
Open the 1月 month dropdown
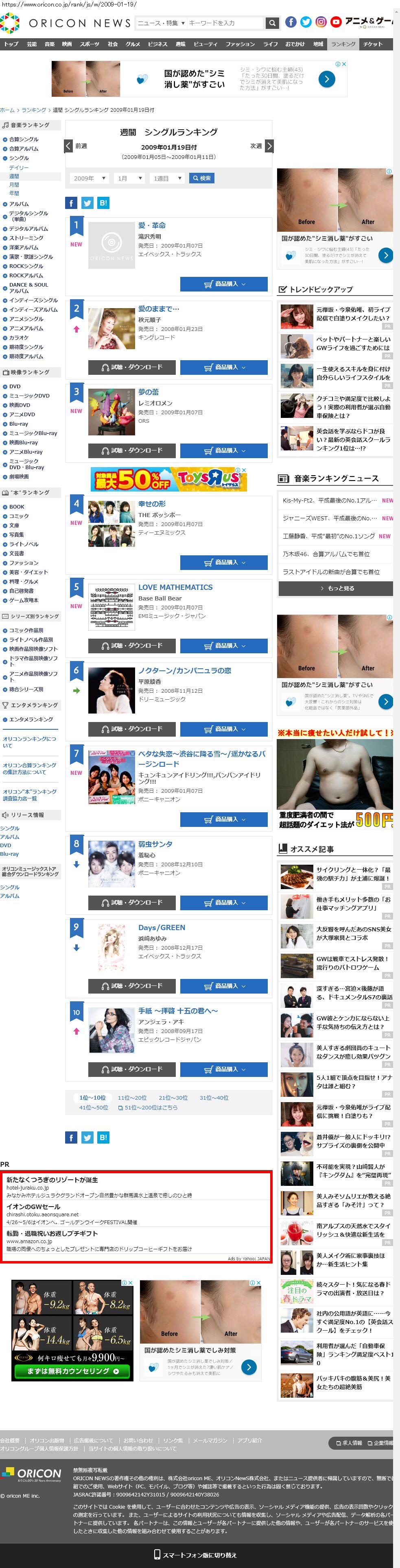(x=130, y=178)
